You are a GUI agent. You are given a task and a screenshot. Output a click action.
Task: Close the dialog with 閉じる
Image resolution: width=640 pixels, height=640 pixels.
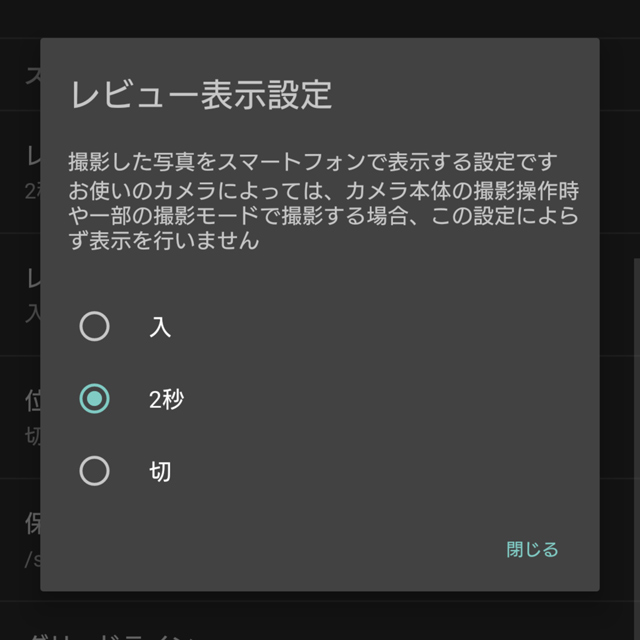tap(532, 549)
